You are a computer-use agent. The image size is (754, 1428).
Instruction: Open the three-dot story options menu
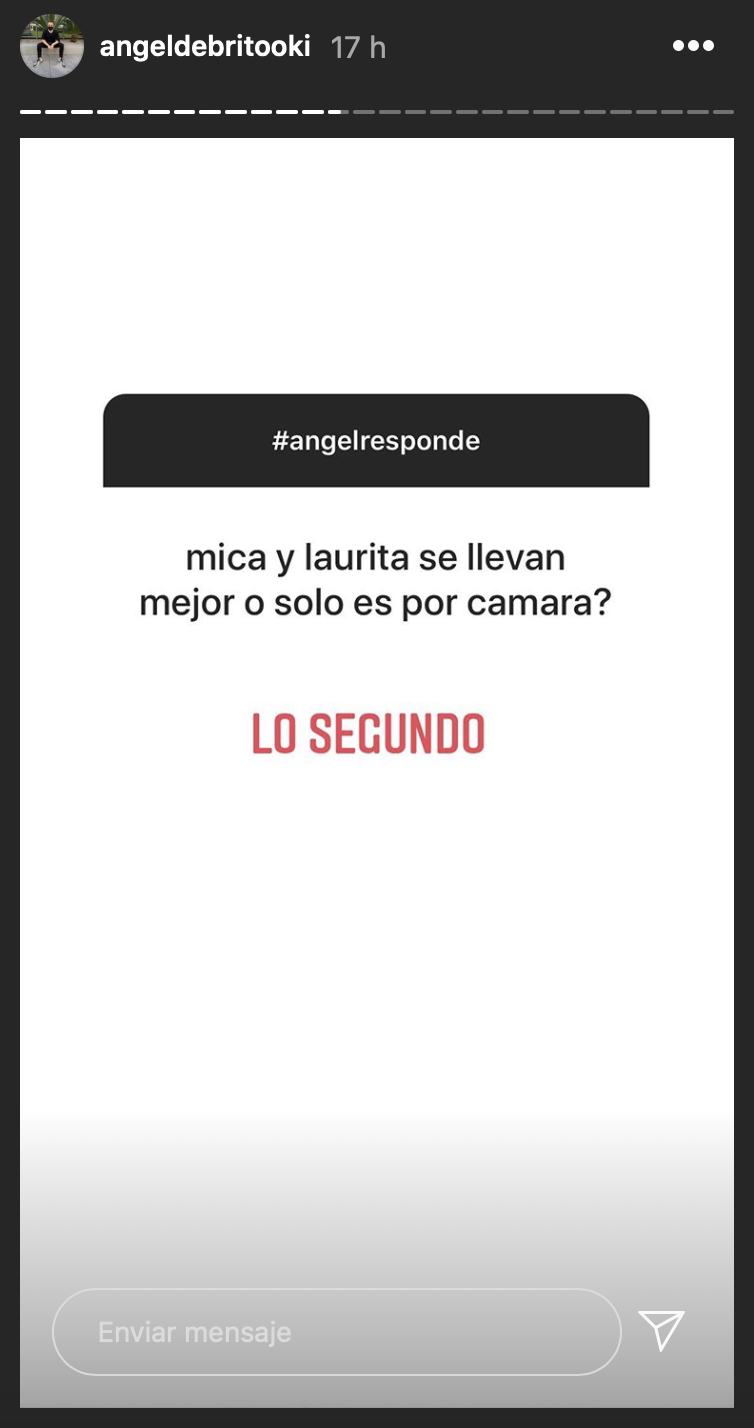coord(693,46)
